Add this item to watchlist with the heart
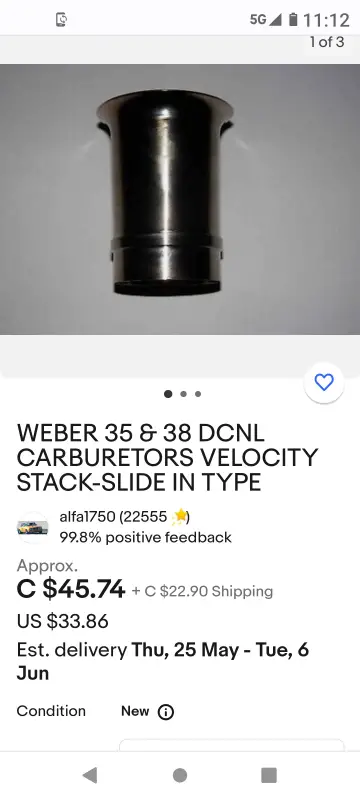Viewport: 360px width, 800px height. coord(324,382)
